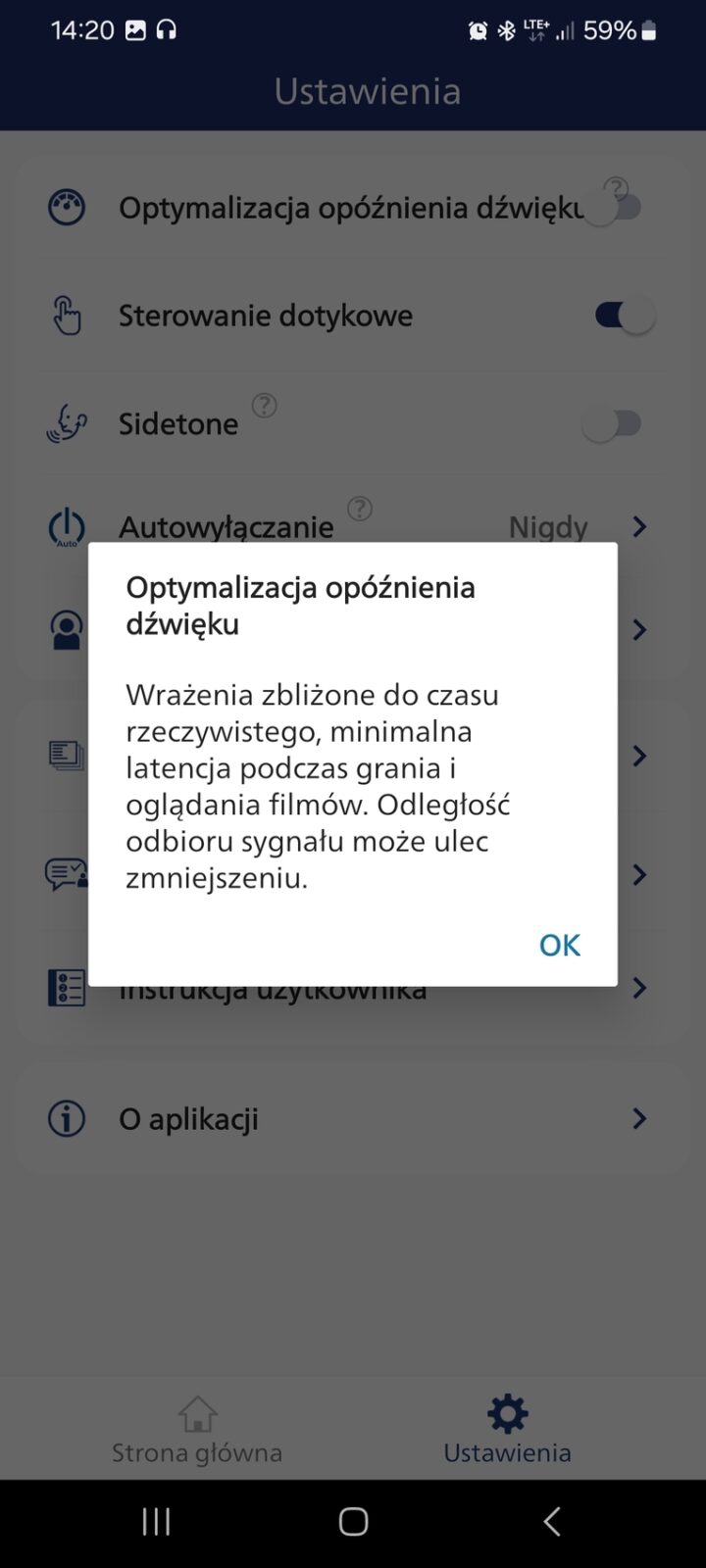
Task: Show help for Sidetone
Action: click(264, 405)
